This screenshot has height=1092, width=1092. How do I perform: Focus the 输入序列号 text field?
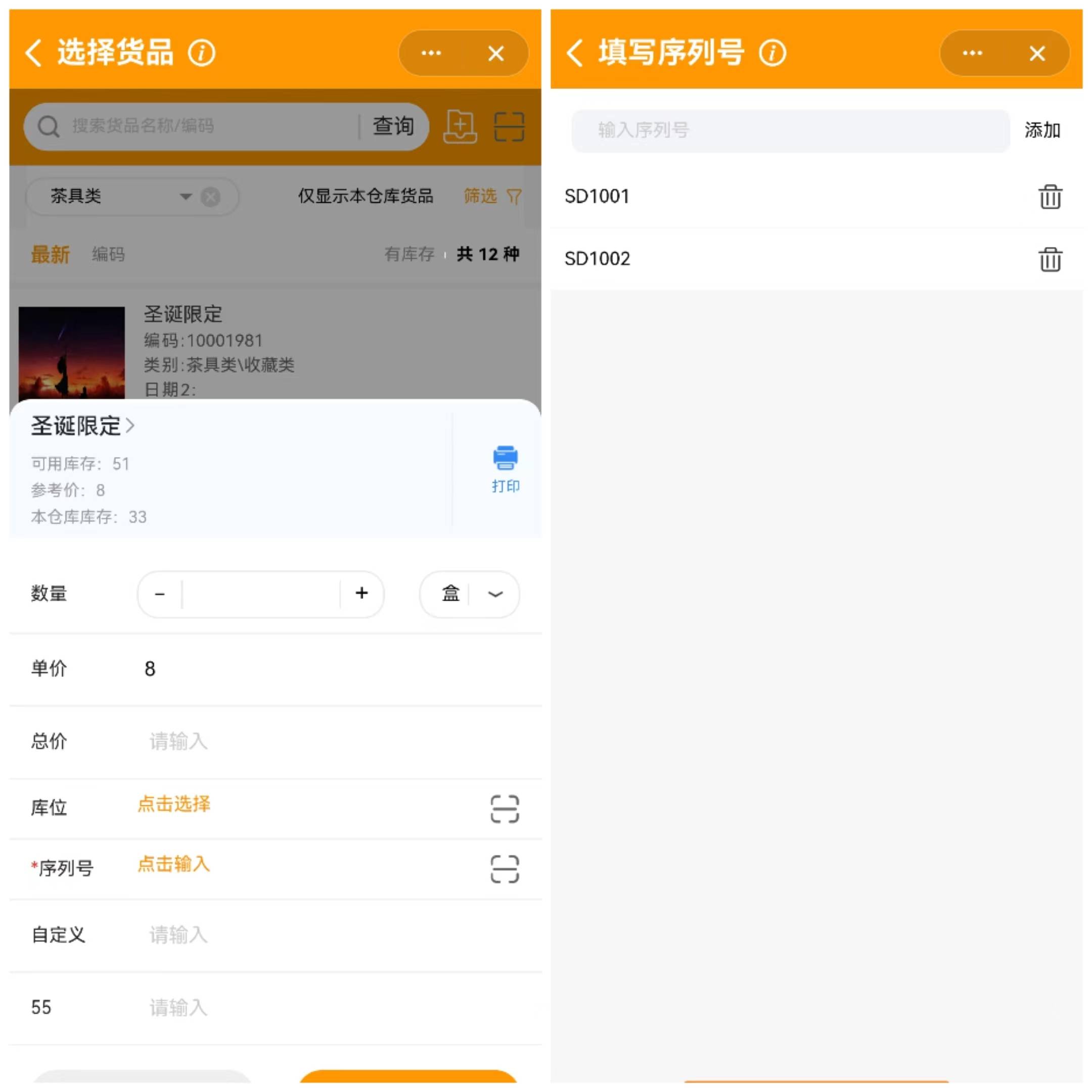pyautogui.click(x=790, y=130)
